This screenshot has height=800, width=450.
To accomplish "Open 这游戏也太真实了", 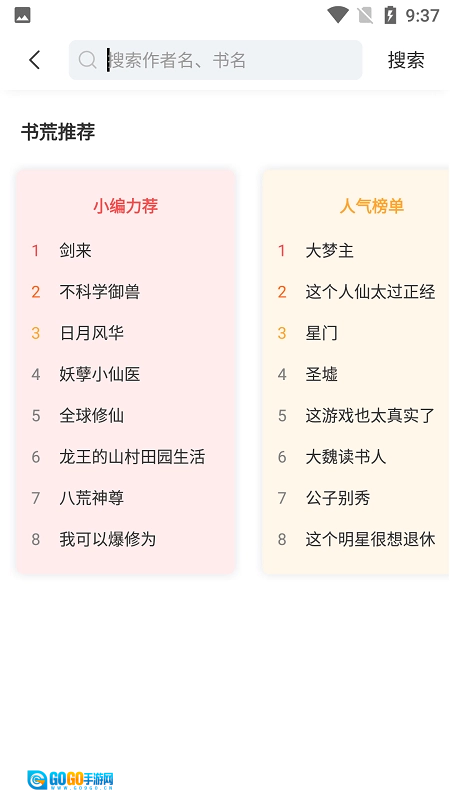I will click(370, 416).
